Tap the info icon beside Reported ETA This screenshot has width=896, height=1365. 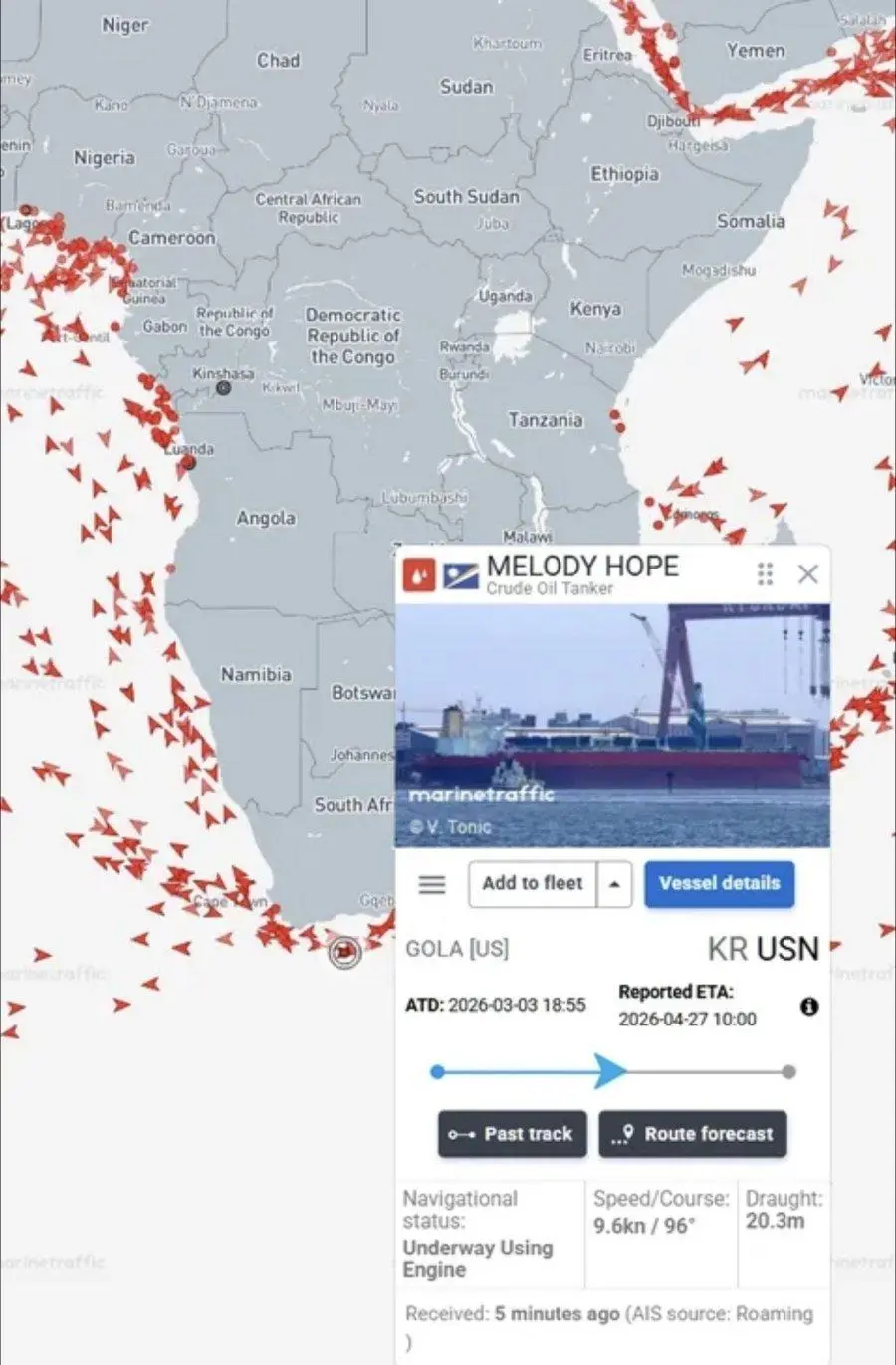point(809,1007)
